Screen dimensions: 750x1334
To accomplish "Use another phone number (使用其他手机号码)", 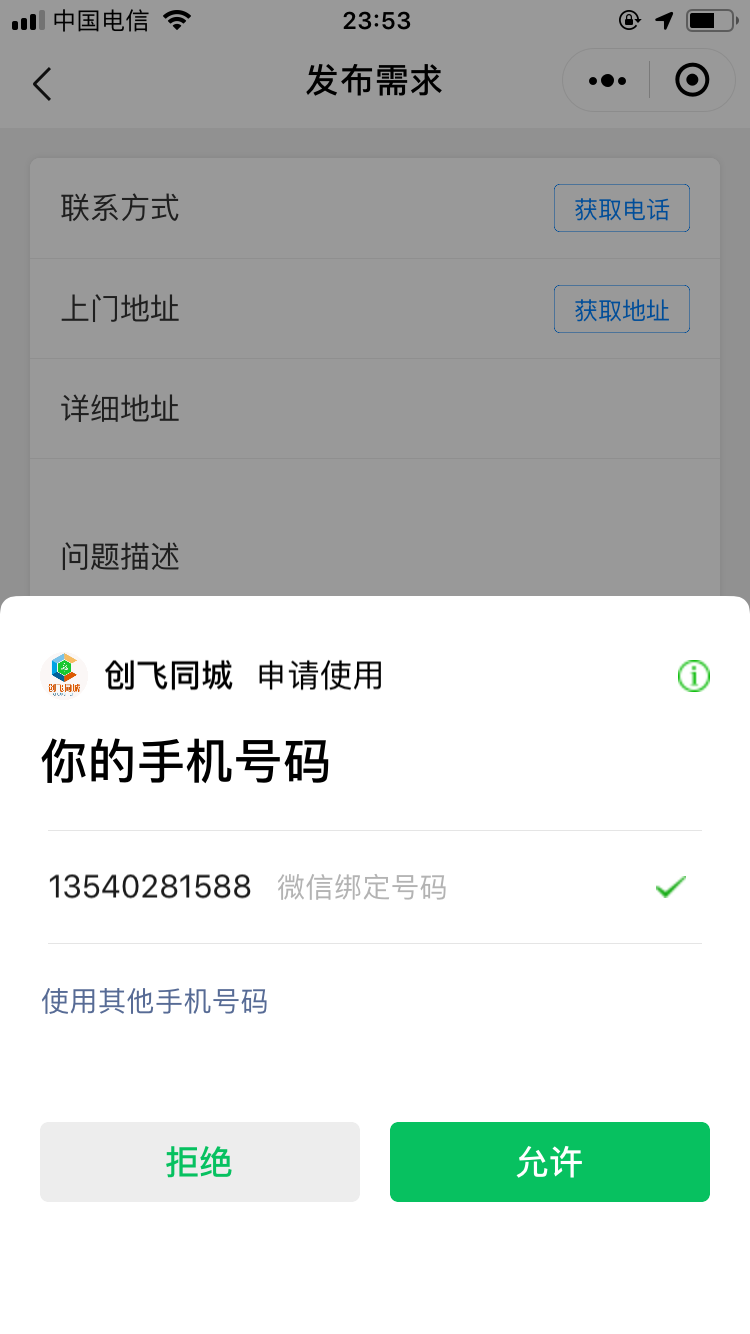I will [x=154, y=1001].
